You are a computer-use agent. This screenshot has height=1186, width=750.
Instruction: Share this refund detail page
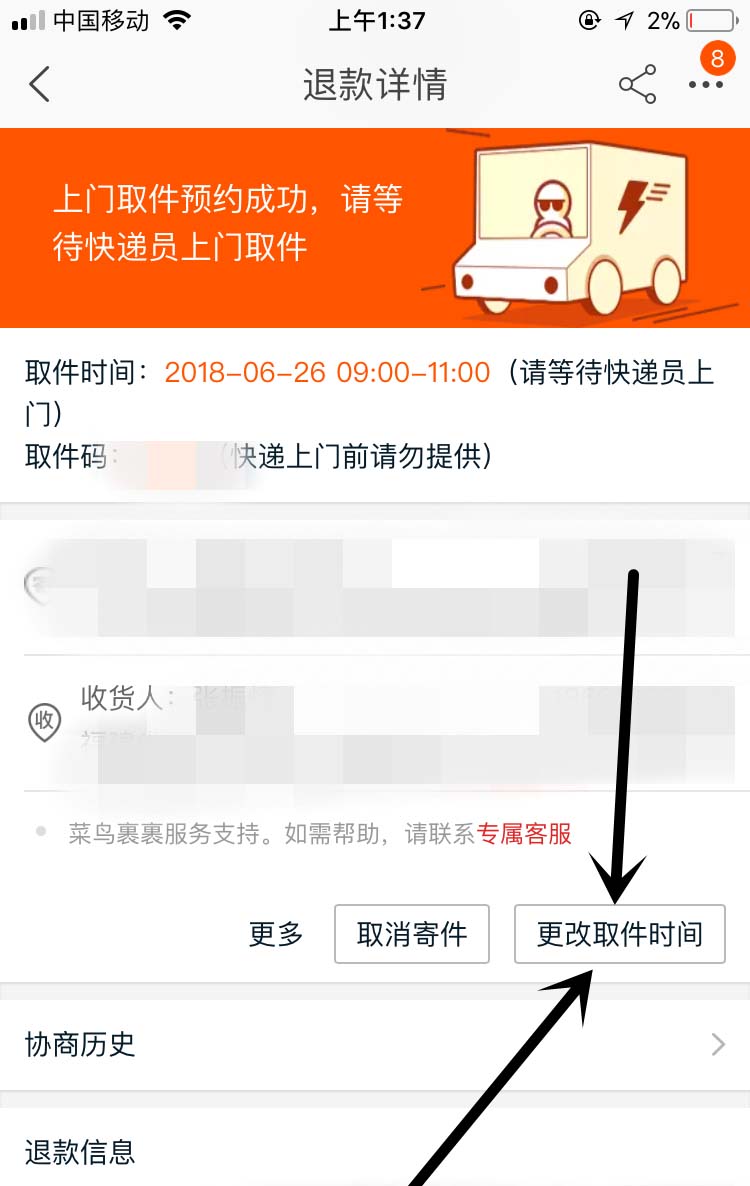pyautogui.click(x=637, y=85)
